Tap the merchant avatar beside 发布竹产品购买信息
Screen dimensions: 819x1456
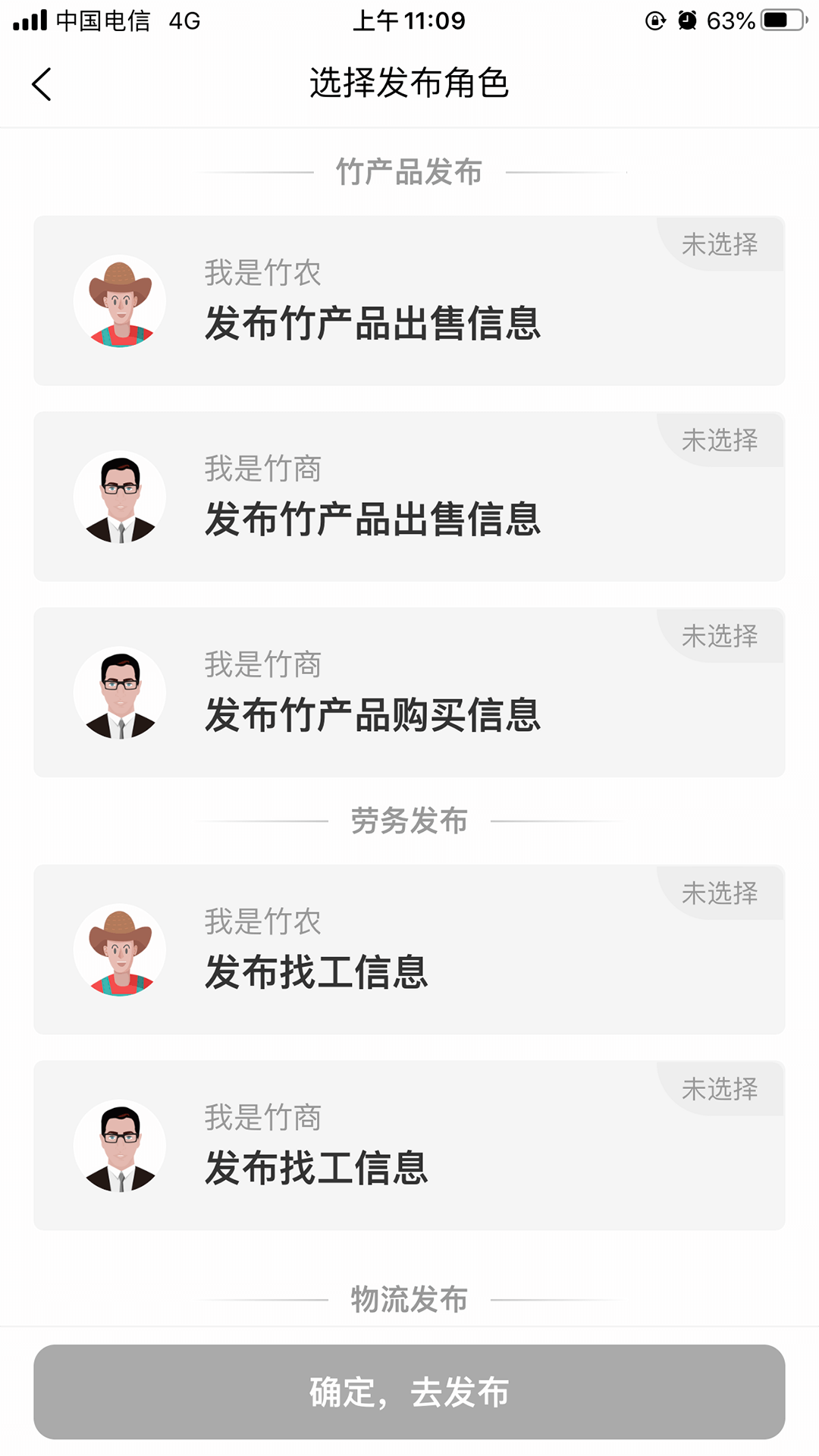click(x=119, y=692)
